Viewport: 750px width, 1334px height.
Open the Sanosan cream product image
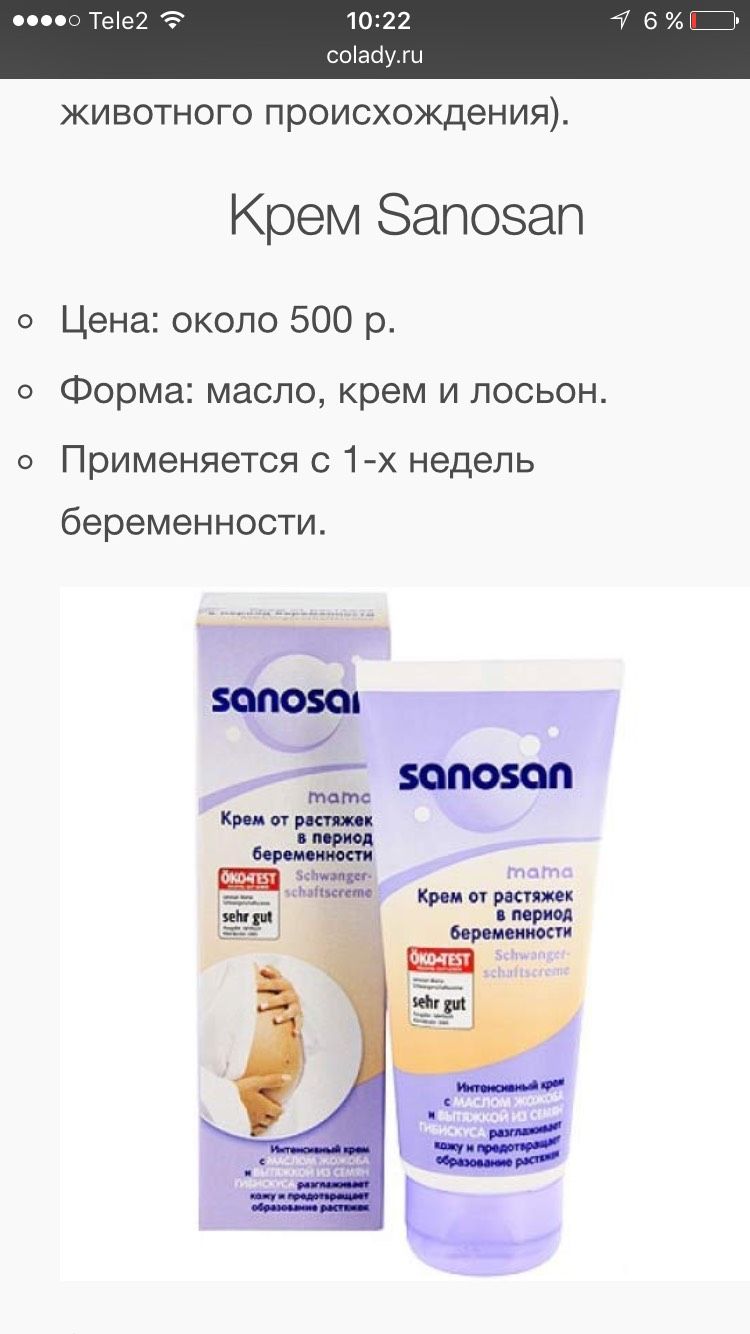point(404,932)
